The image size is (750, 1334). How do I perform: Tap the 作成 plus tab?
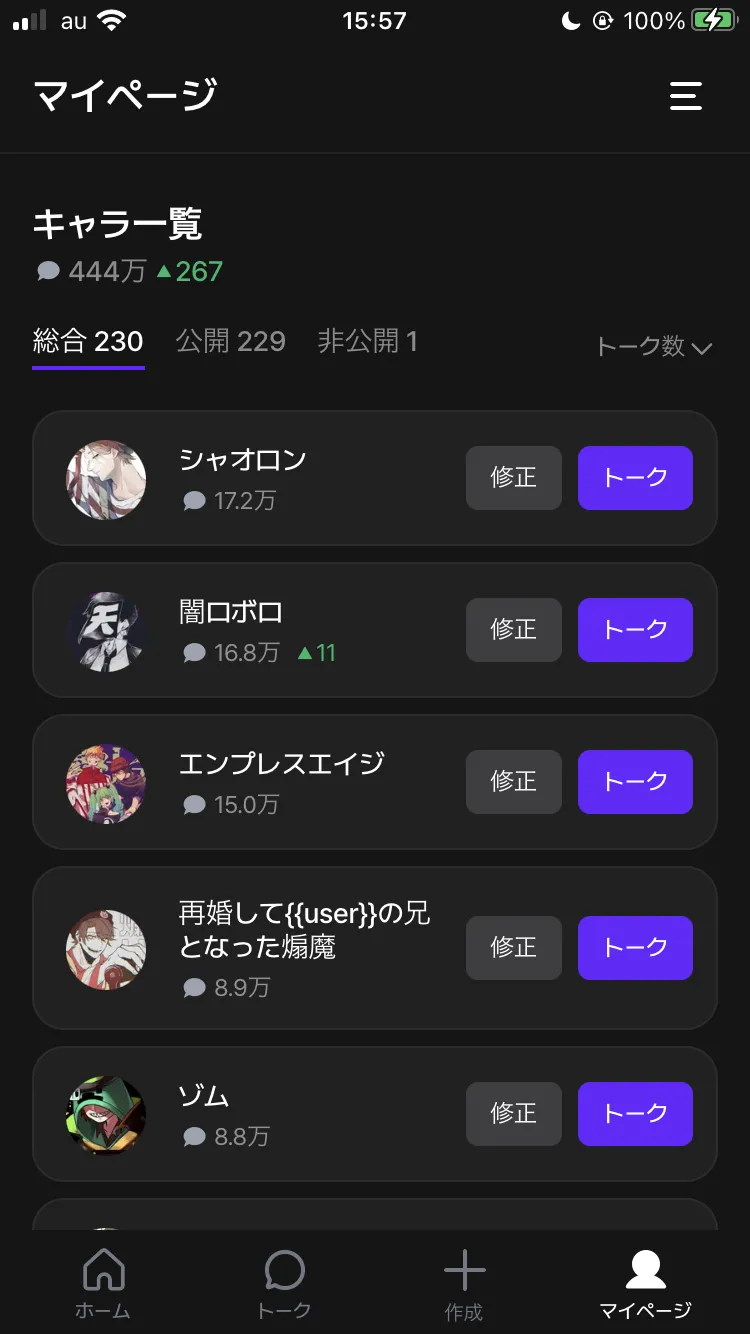(x=464, y=1284)
